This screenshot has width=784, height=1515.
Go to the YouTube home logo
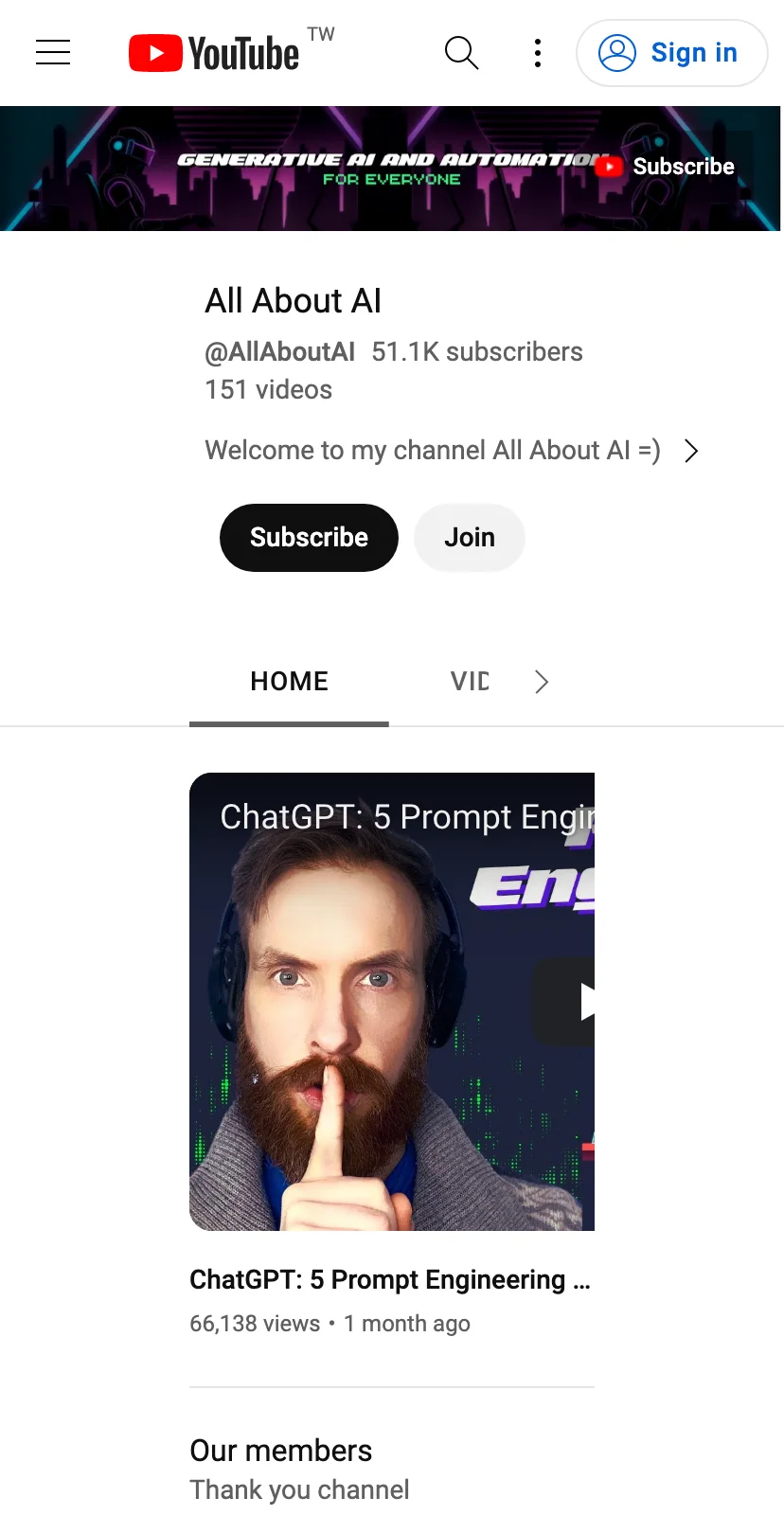[215, 53]
